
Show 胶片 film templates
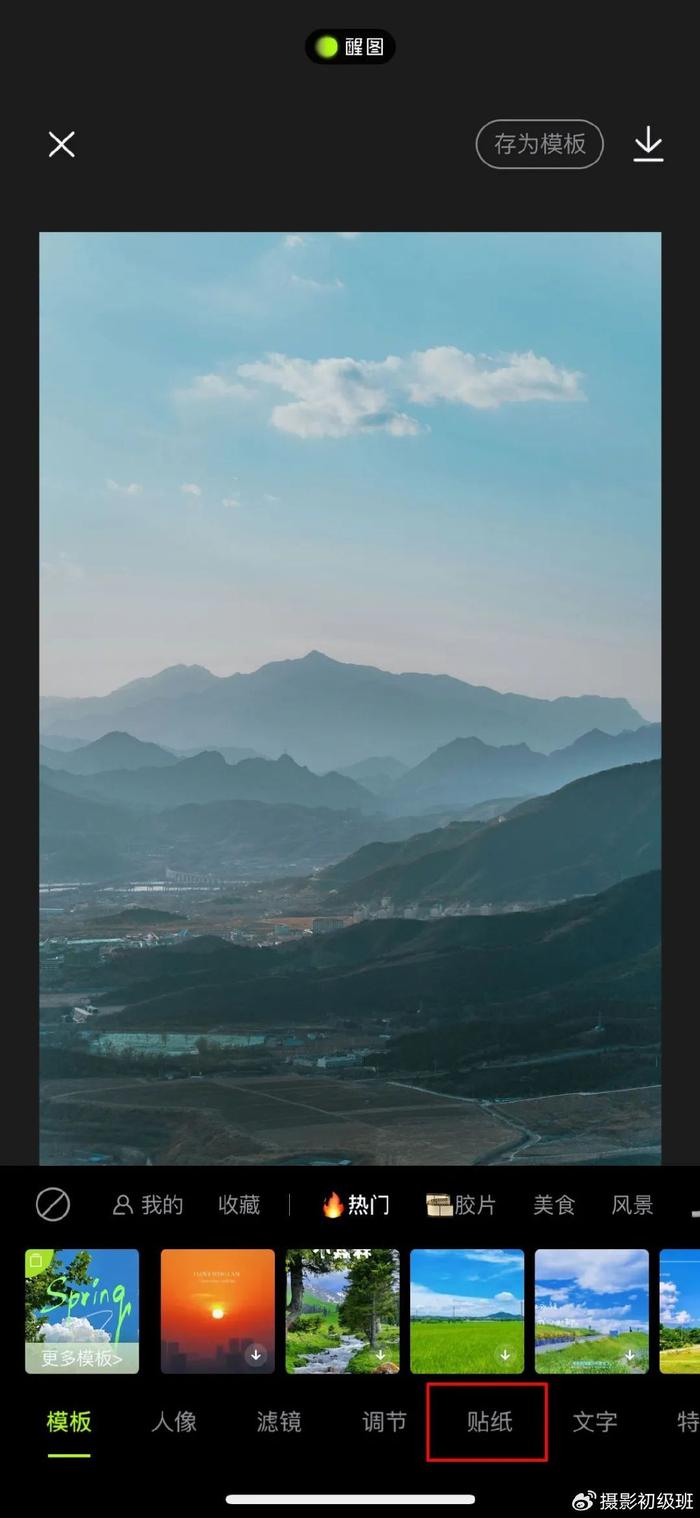pyautogui.click(x=461, y=1205)
